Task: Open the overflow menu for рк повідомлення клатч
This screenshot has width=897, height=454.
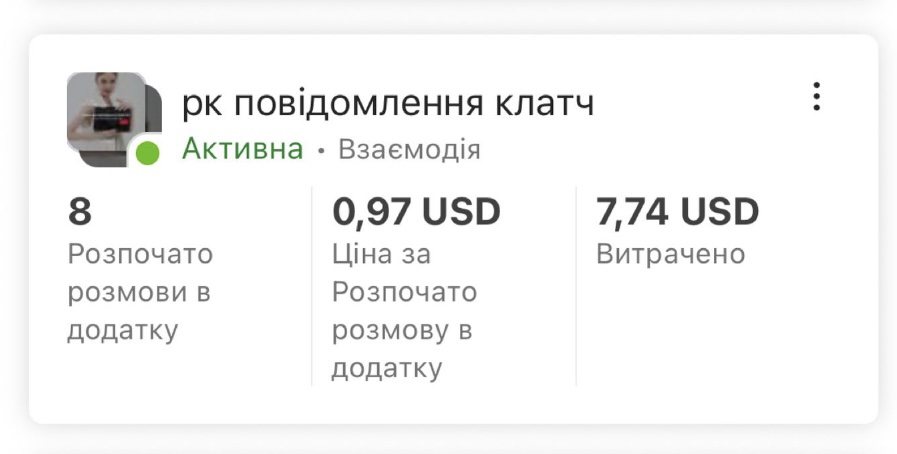Action: coord(816,97)
